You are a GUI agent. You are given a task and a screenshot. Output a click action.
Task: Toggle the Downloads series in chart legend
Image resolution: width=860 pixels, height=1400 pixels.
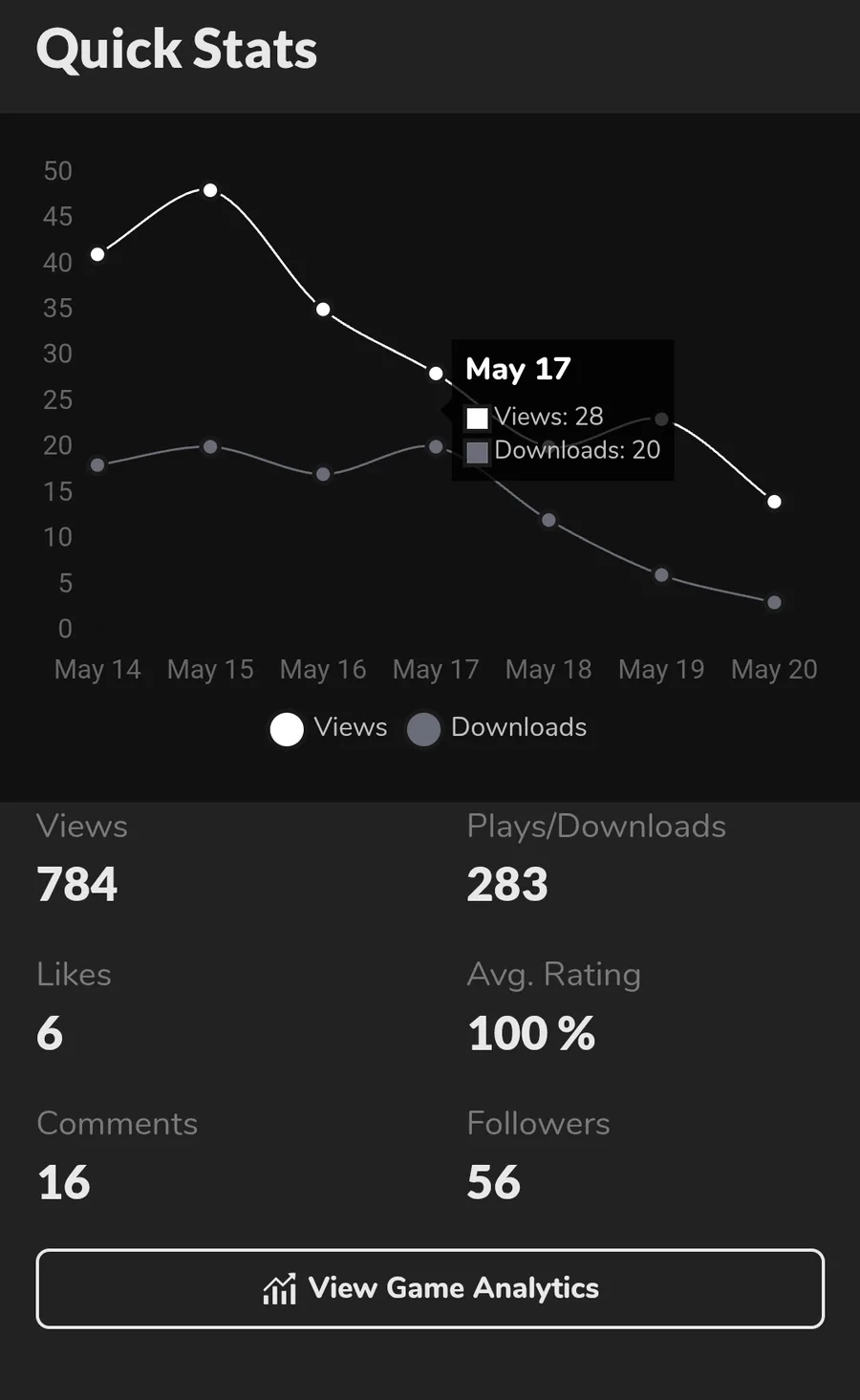[x=497, y=728]
